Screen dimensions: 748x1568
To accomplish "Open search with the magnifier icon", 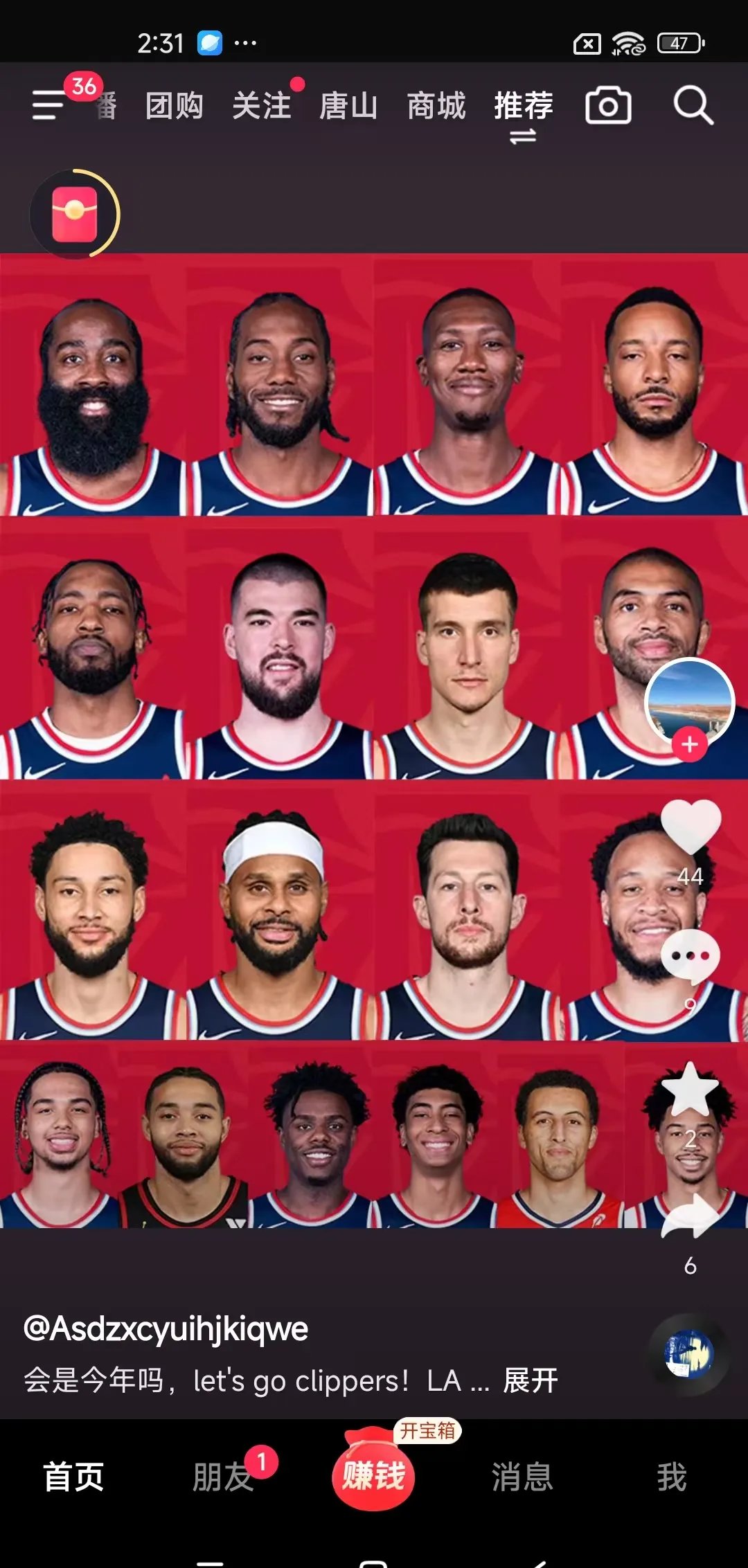I will 693,105.
